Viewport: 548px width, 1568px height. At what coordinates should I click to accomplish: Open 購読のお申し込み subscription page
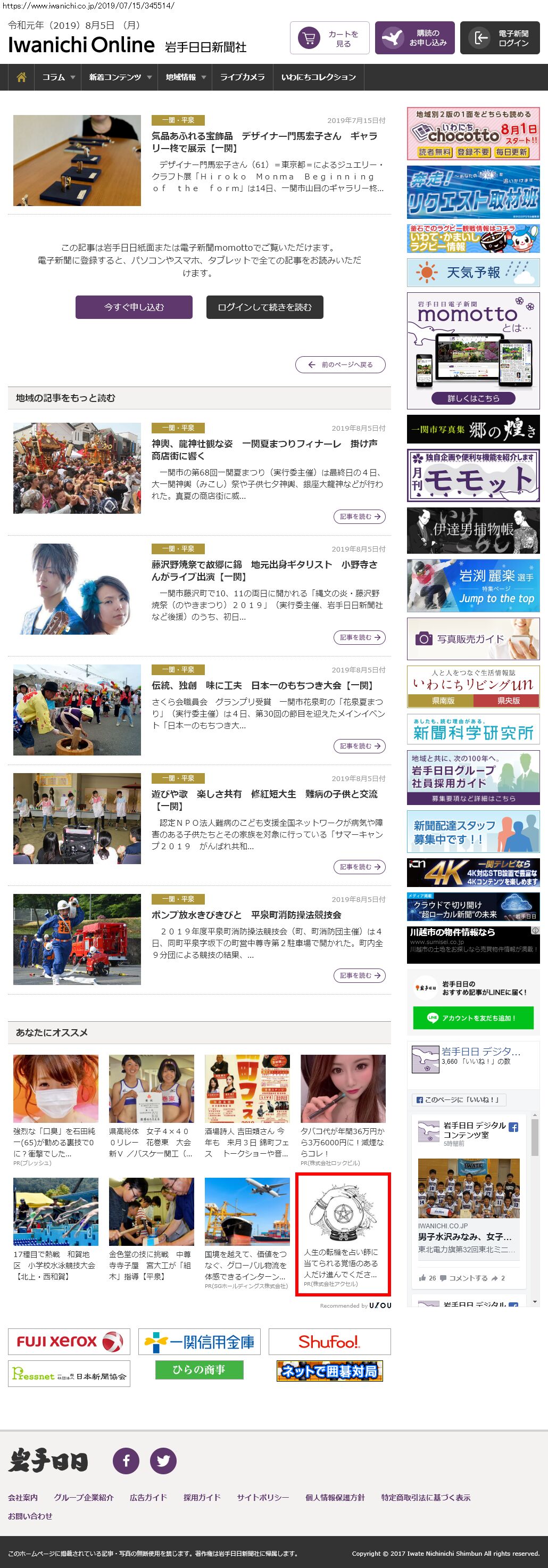414,38
